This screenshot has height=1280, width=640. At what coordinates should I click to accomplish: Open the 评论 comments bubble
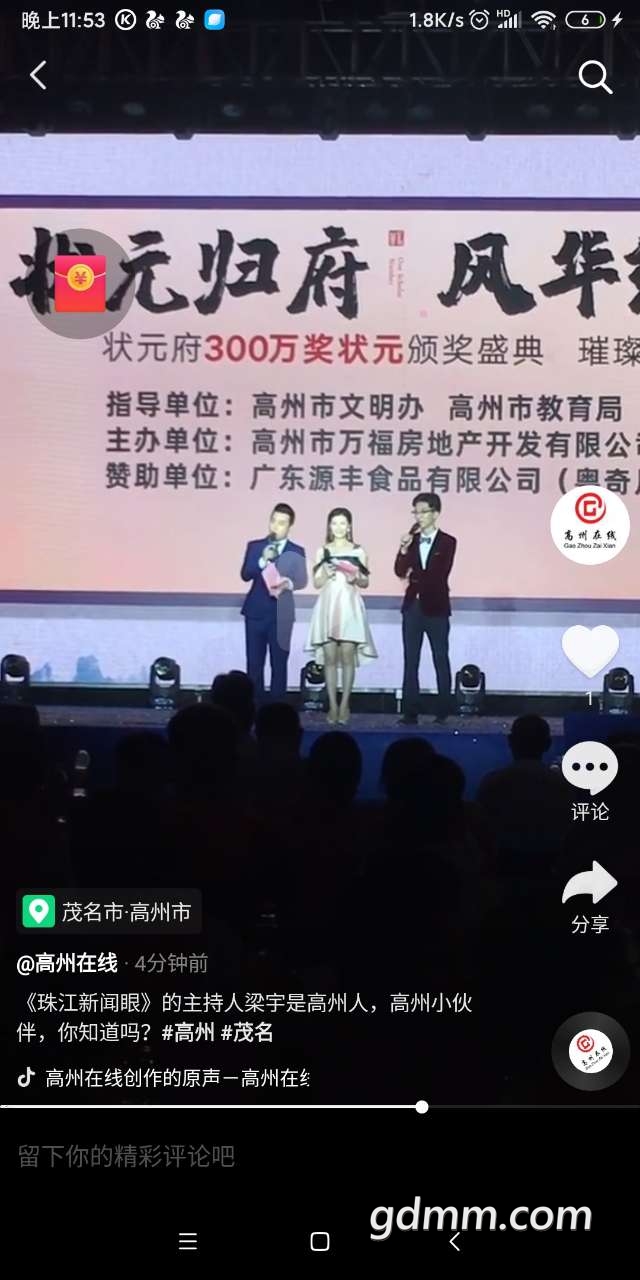click(590, 769)
